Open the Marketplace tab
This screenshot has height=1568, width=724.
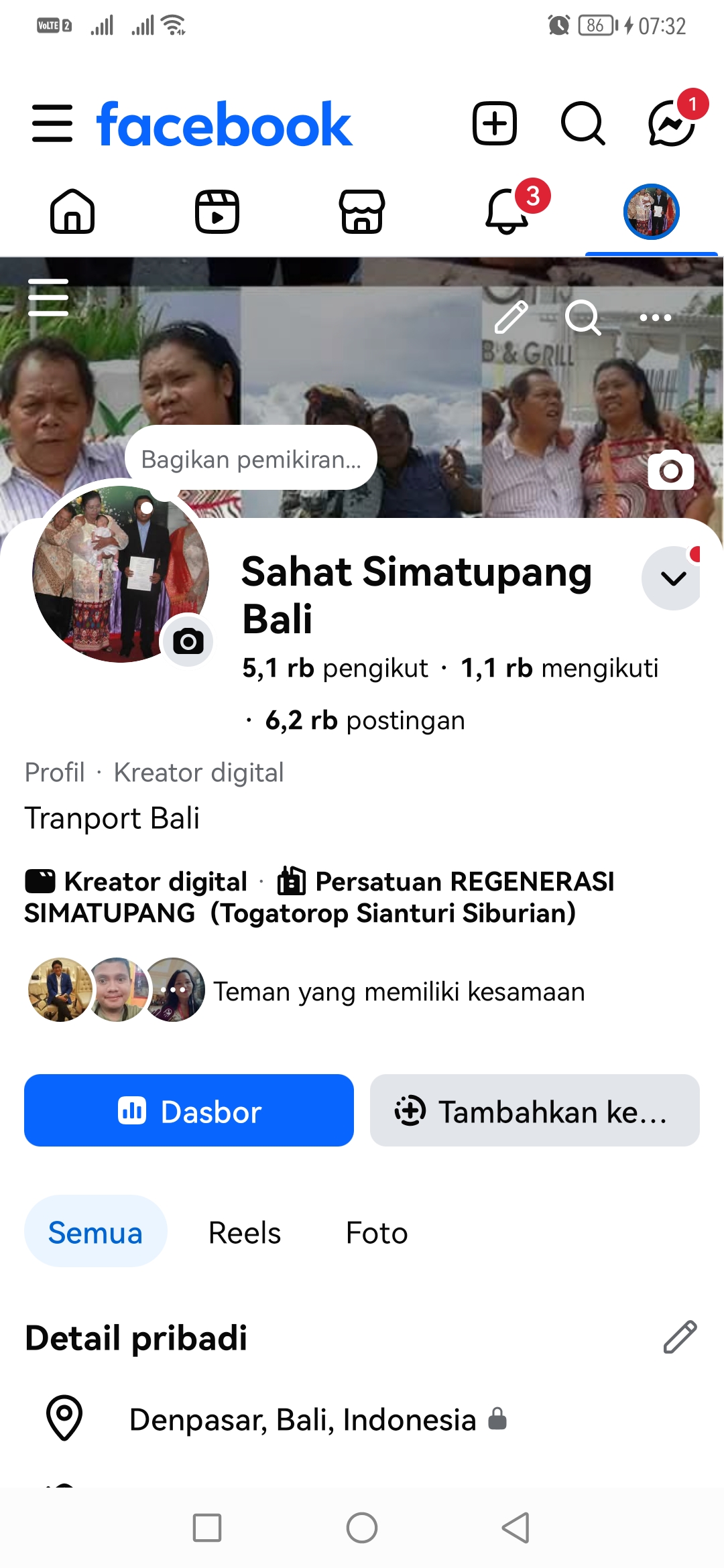(x=362, y=212)
